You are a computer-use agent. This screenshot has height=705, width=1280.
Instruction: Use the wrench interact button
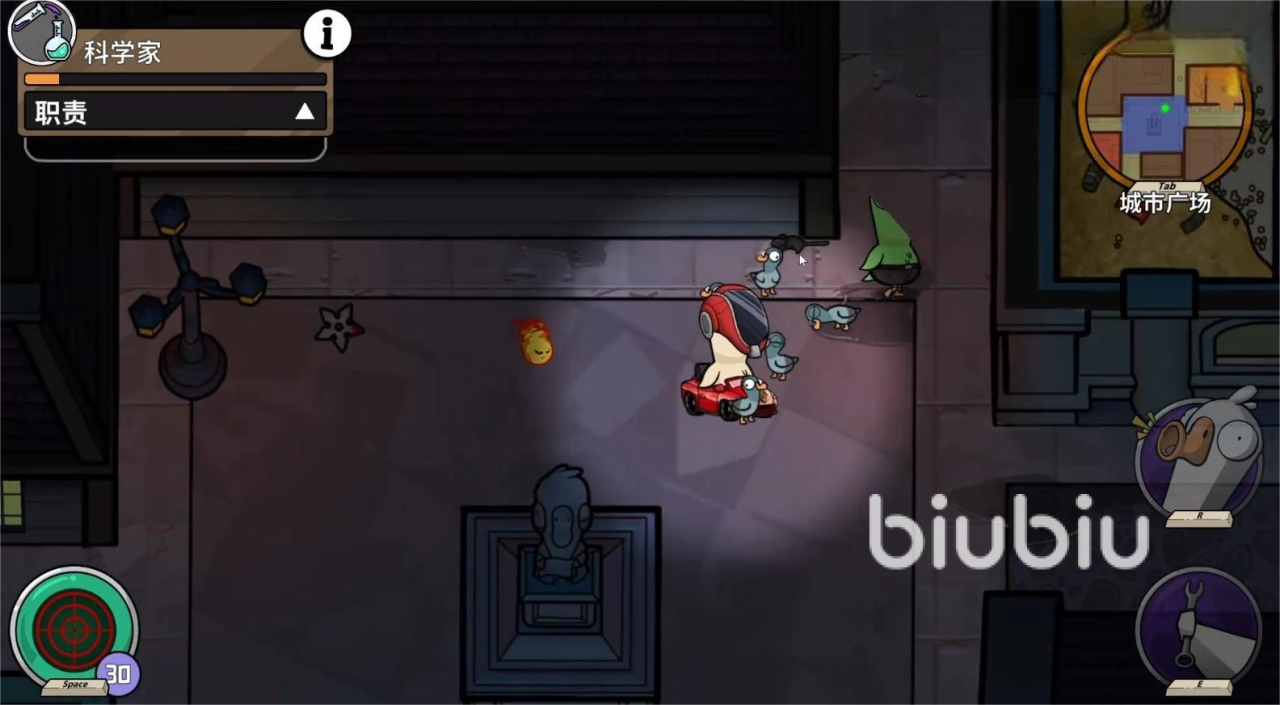(1198, 627)
